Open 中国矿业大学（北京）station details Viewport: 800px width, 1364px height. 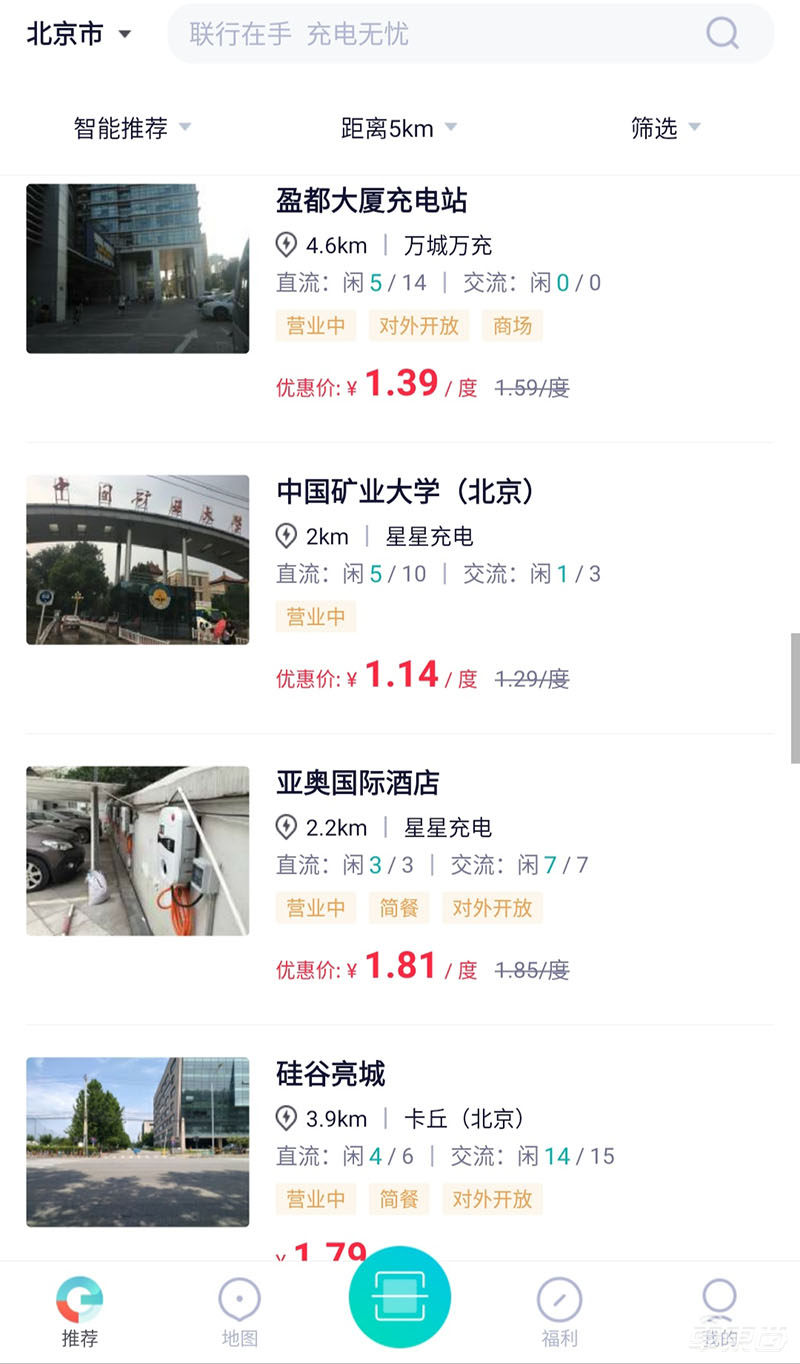[404, 491]
